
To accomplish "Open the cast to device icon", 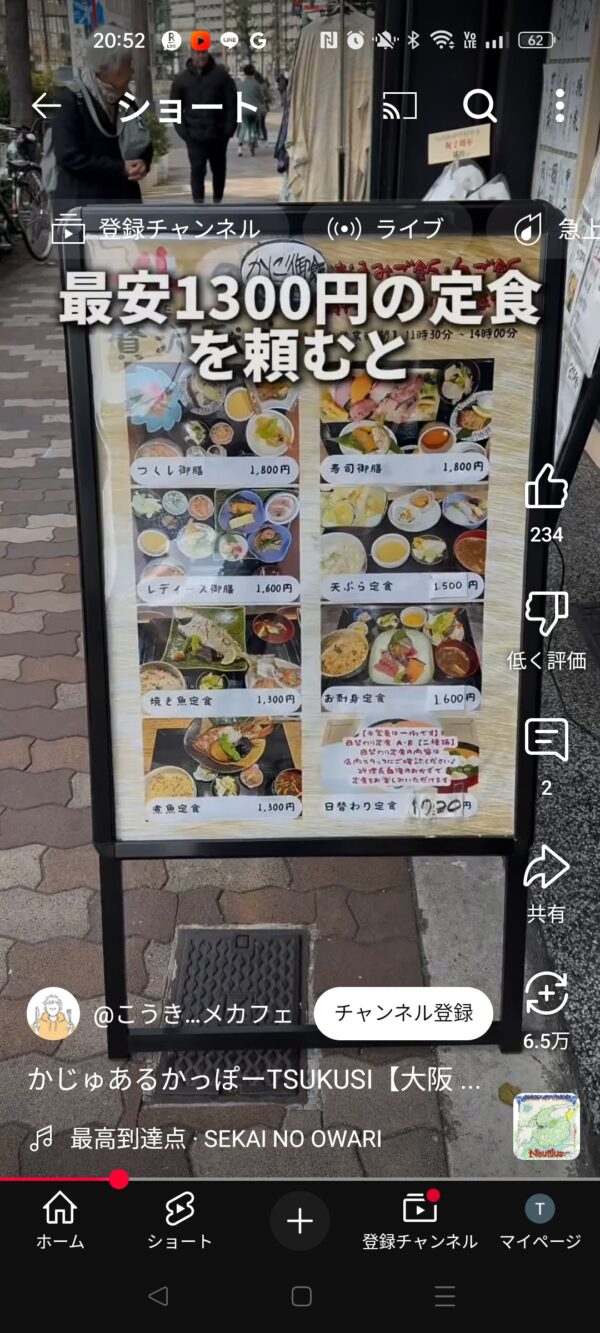I will [399, 106].
